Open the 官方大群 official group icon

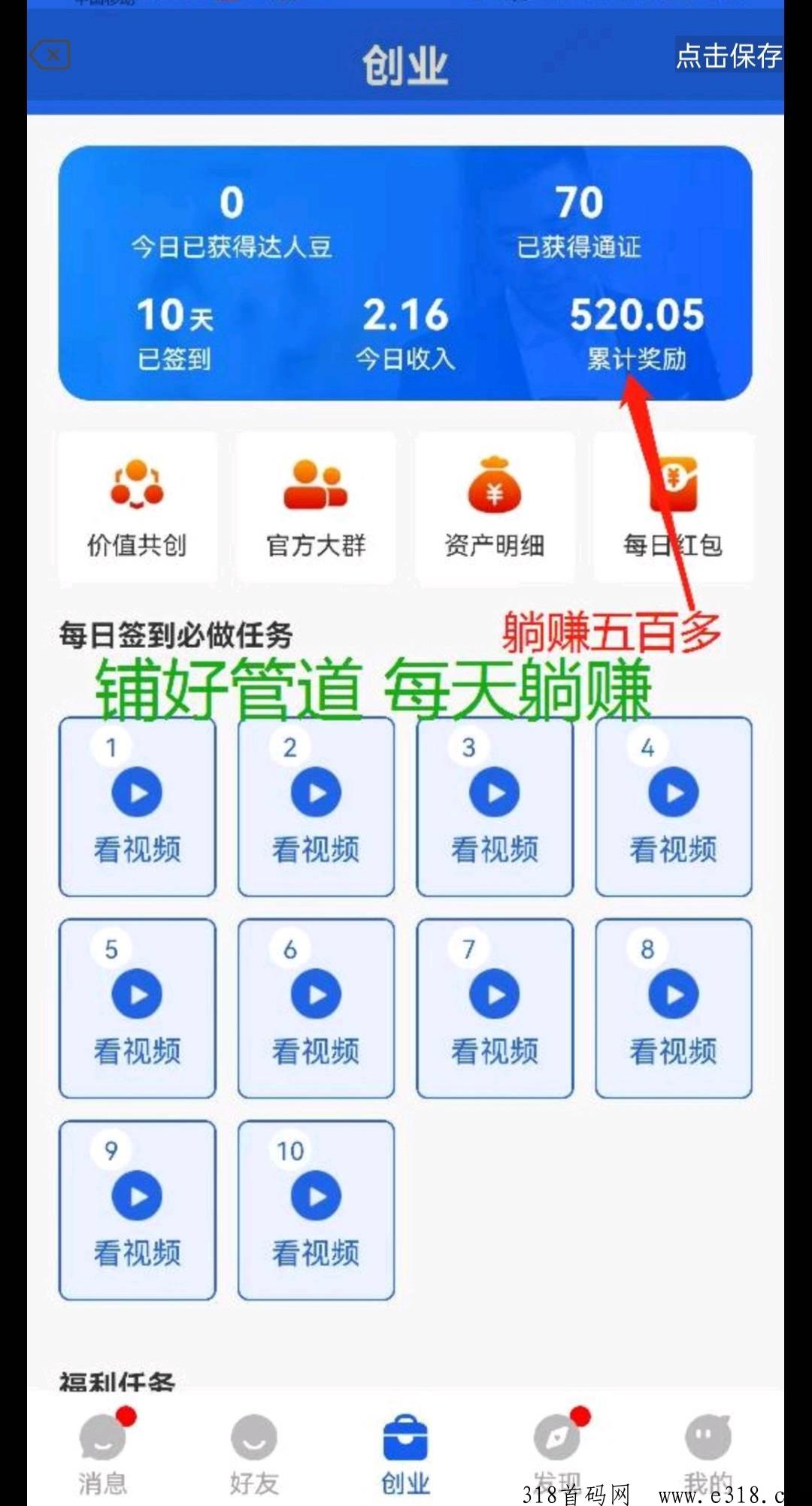316,504
